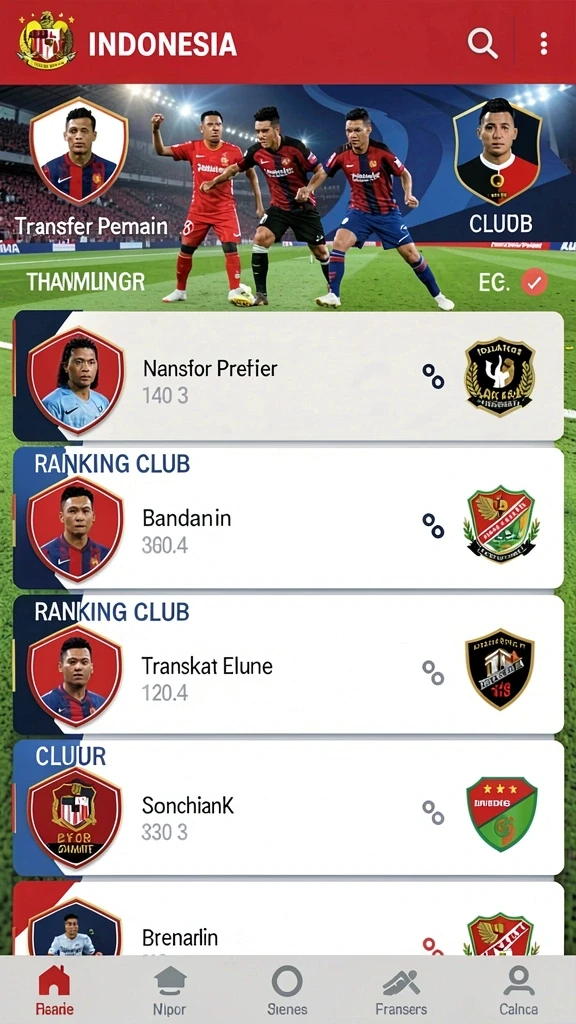Switch to the Nipor tab

[x=170, y=990]
